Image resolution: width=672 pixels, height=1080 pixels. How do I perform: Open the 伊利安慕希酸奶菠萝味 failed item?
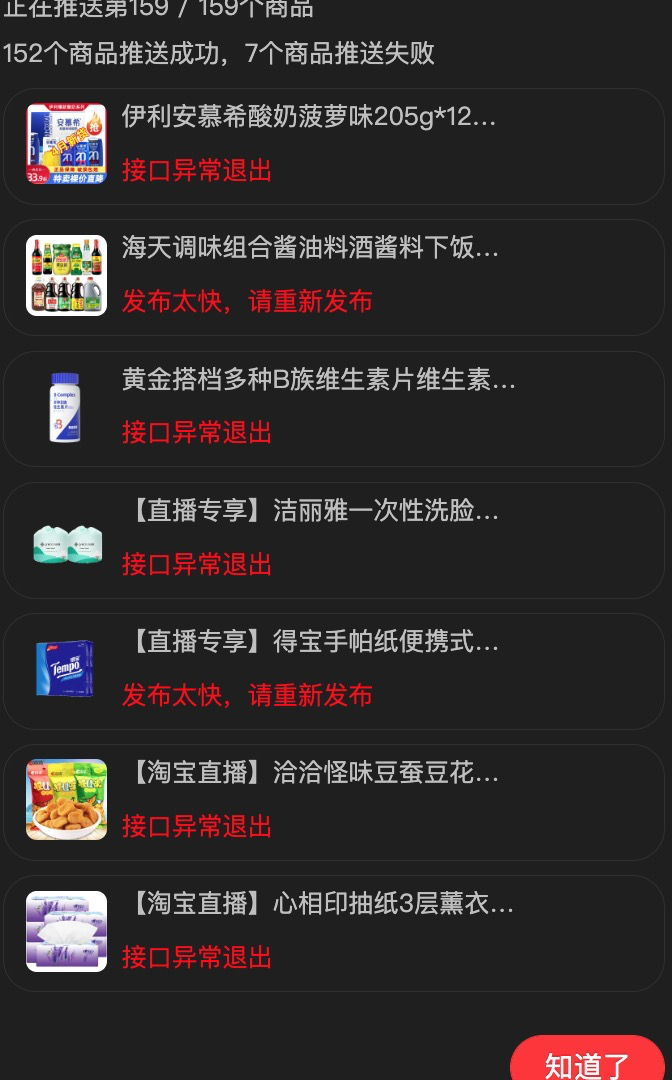click(x=334, y=147)
